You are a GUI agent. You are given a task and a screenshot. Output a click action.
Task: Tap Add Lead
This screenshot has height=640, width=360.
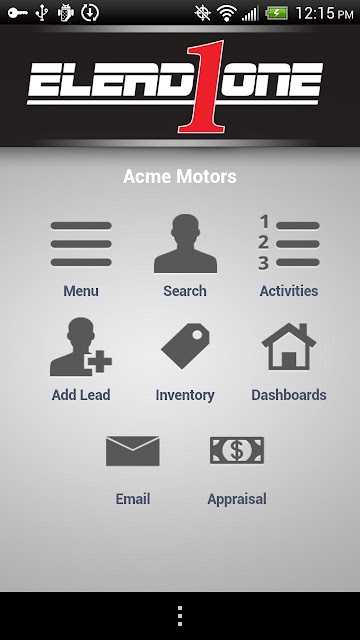(x=81, y=360)
